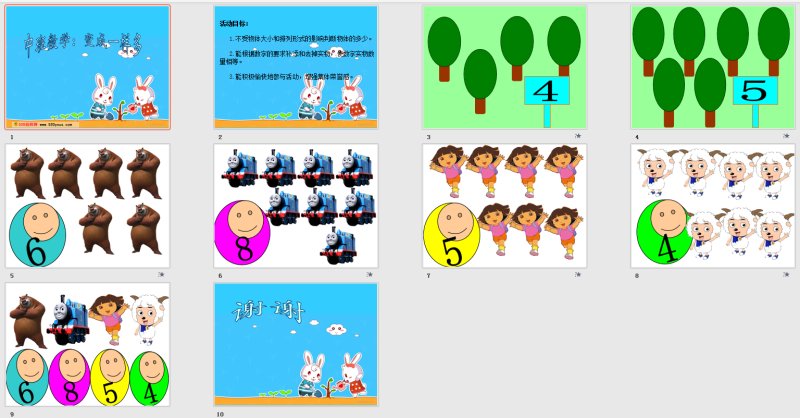Open slide 2 with activity goals text
The height and width of the screenshot is (418, 800).
(x=296, y=67)
